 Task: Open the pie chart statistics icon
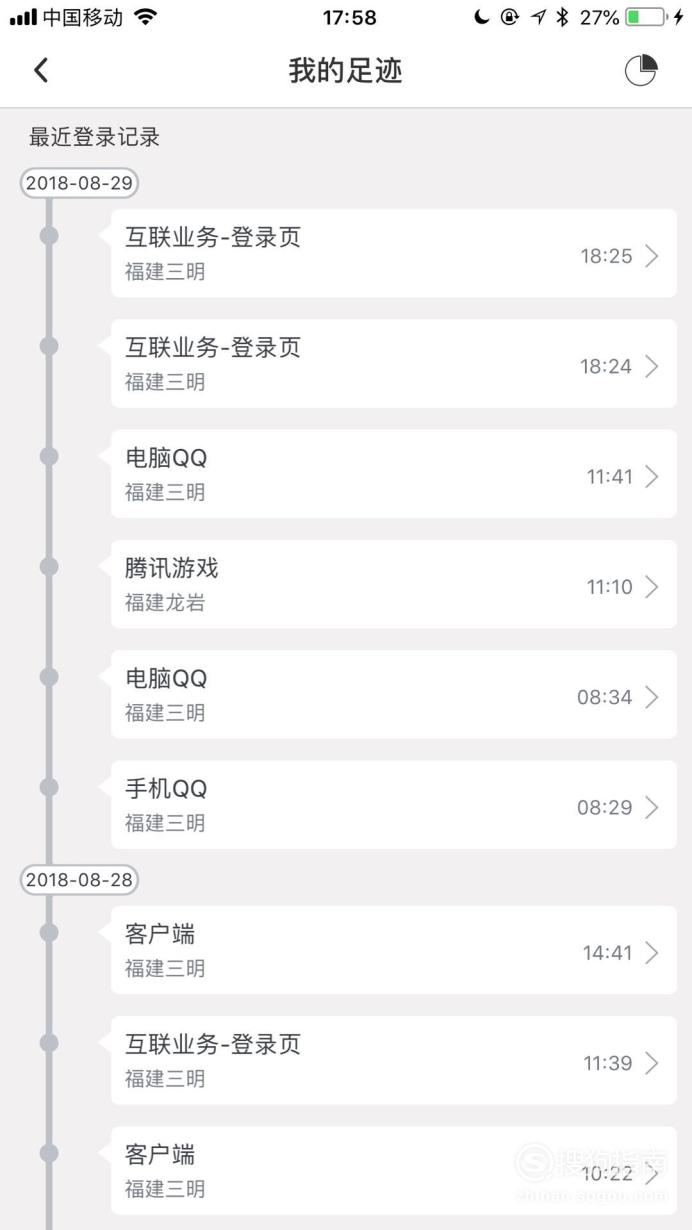pyautogui.click(x=641, y=70)
